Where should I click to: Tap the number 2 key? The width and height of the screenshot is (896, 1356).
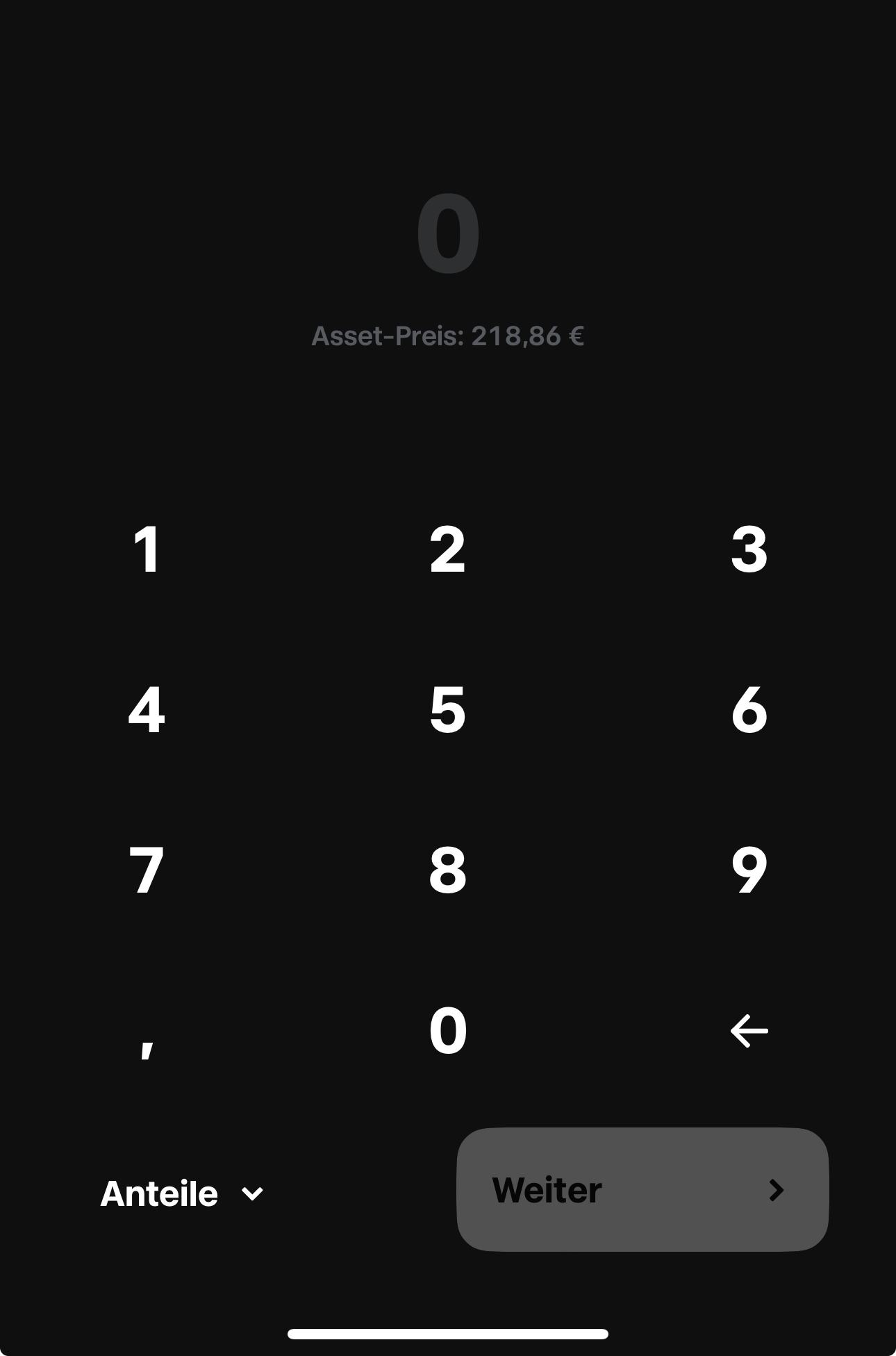pos(447,549)
